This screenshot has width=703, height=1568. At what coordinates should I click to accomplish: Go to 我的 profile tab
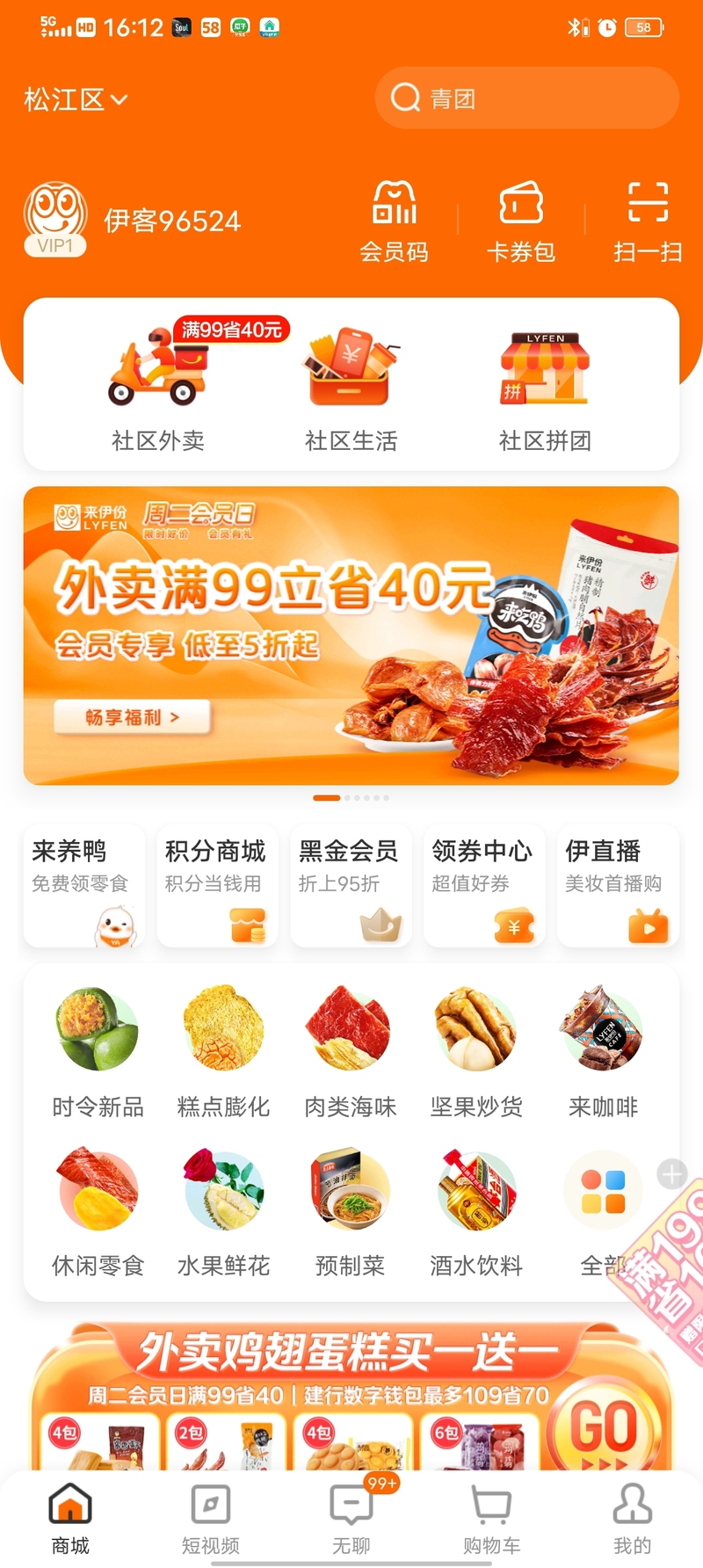[x=632, y=1517]
